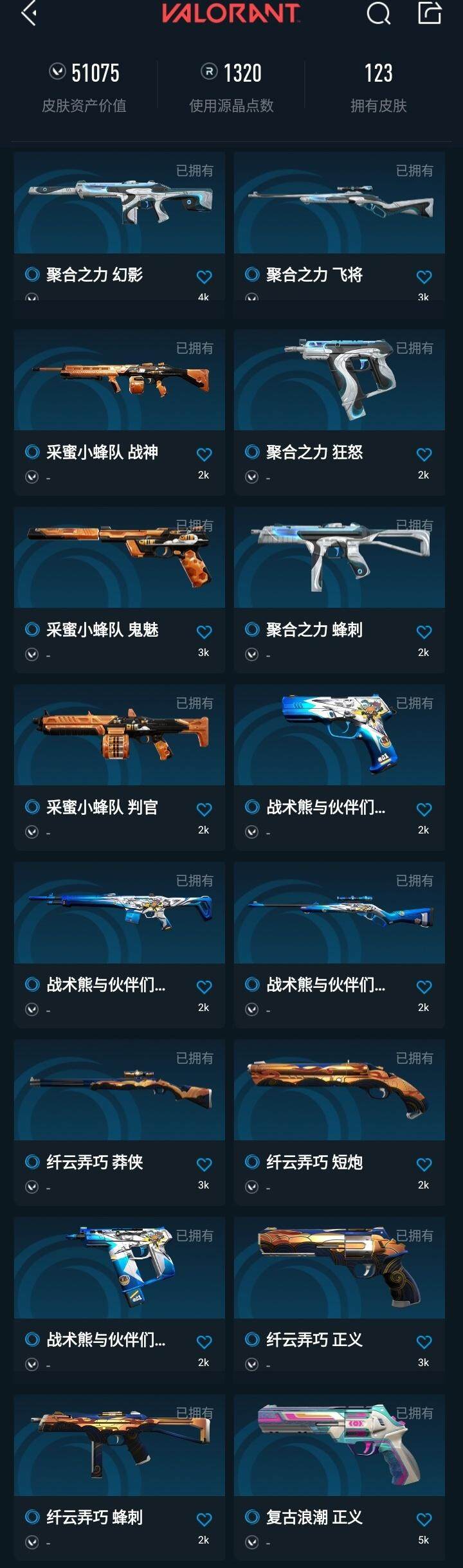Favorite the 复古浪潮 正义 skin
463x1568 pixels.
pos(424,1520)
